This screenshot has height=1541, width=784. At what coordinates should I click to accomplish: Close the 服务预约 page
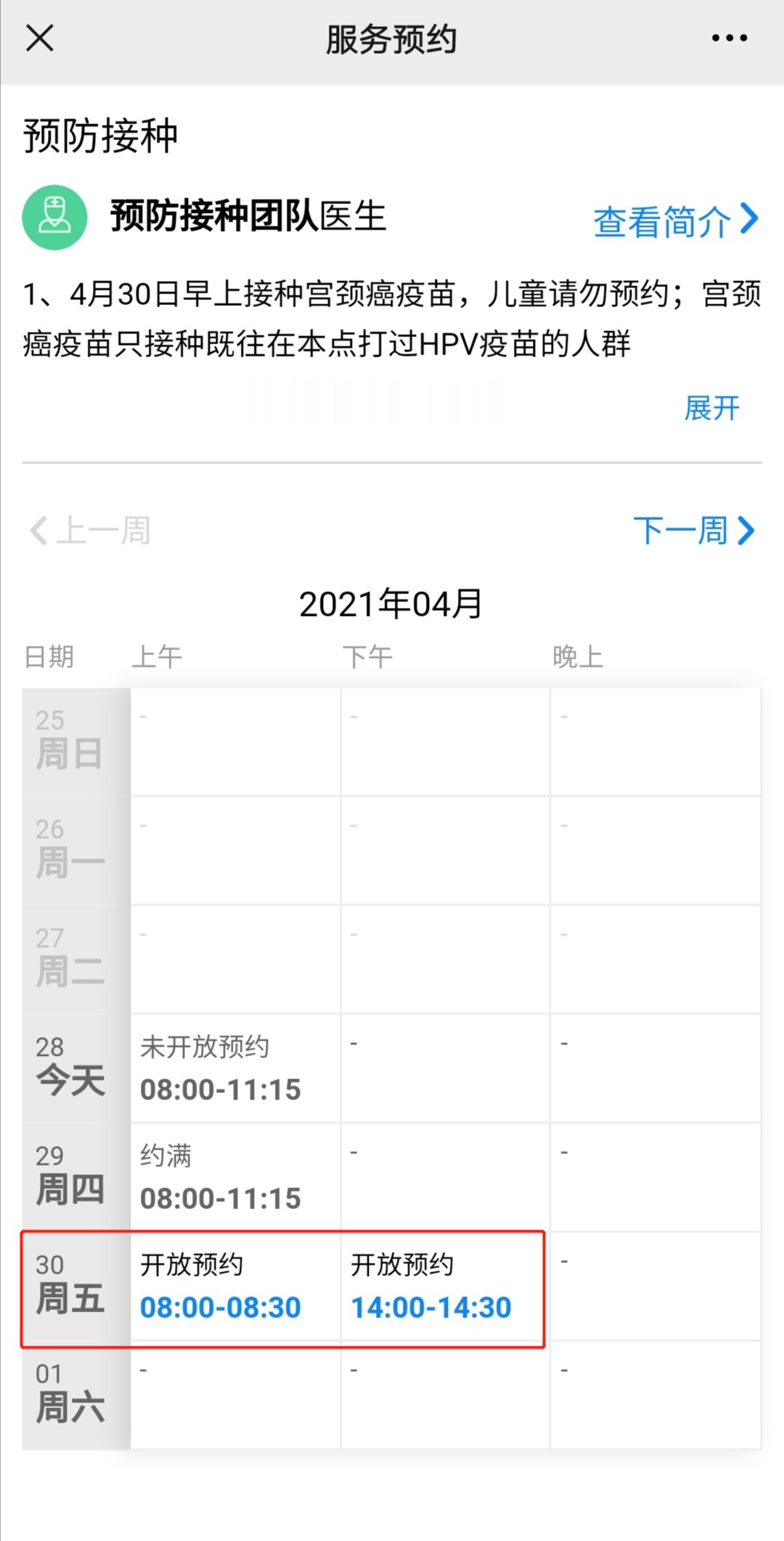point(40,38)
